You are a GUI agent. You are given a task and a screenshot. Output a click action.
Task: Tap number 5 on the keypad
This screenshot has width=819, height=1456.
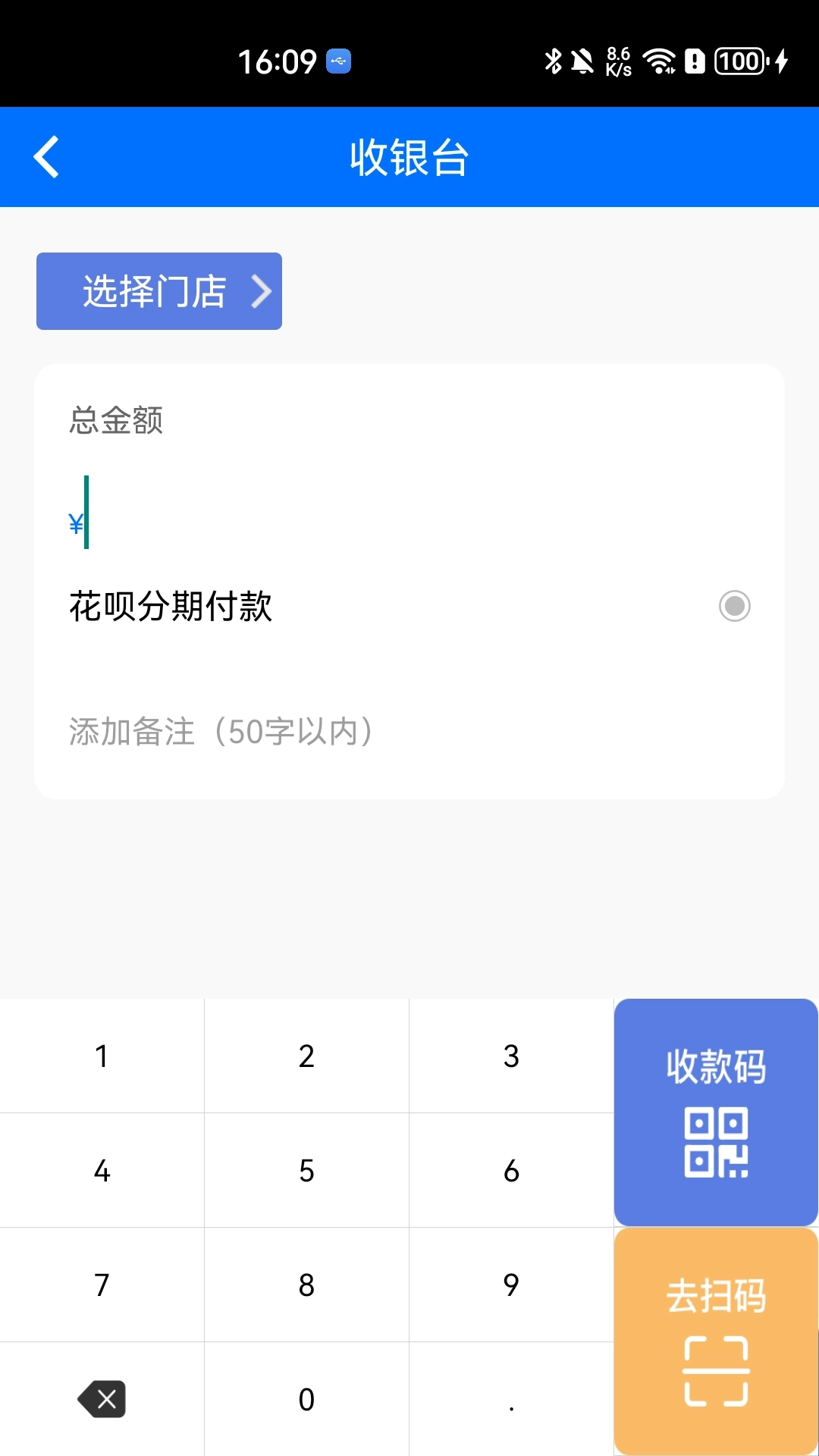pos(306,1170)
